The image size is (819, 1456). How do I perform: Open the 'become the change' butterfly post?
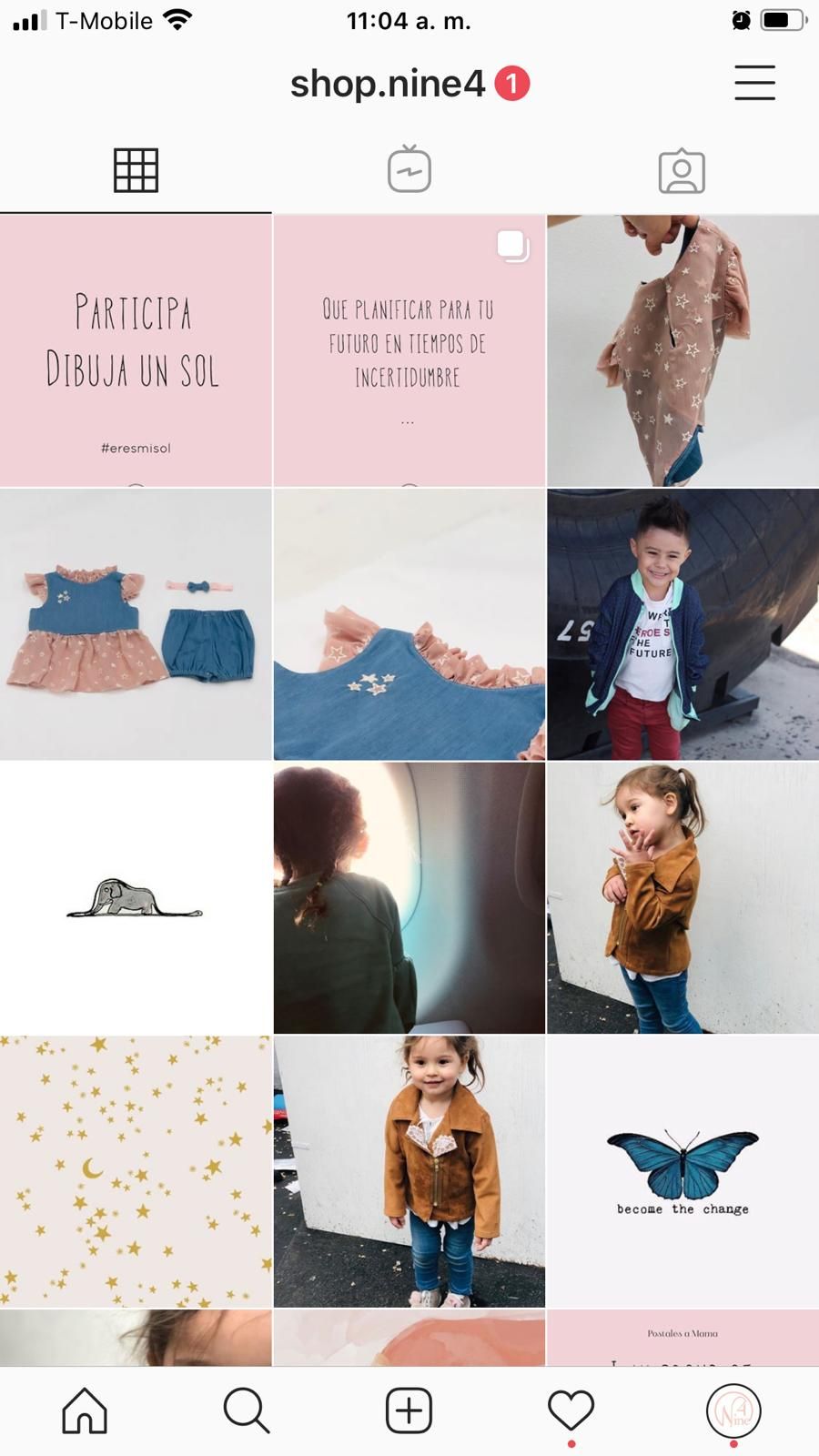pyautogui.click(x=682, y=1172)
